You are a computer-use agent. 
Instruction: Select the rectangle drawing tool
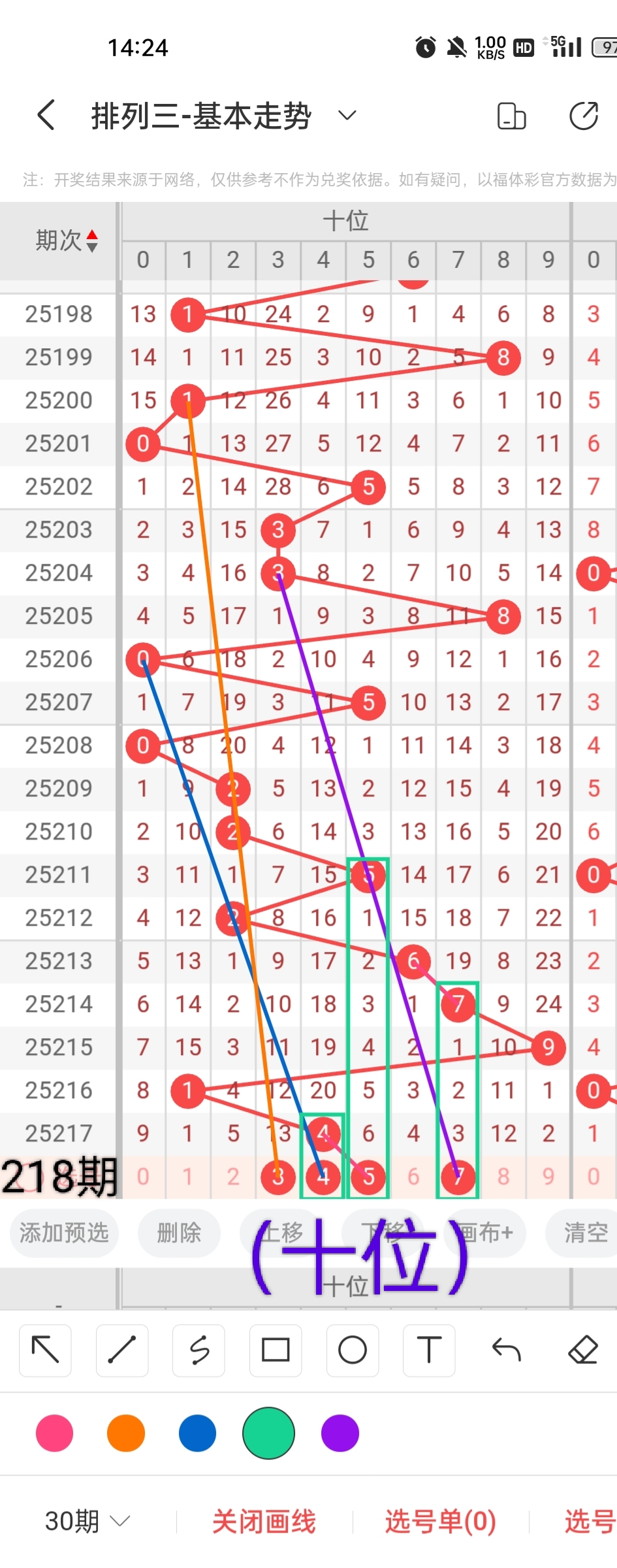[276, 1350]
